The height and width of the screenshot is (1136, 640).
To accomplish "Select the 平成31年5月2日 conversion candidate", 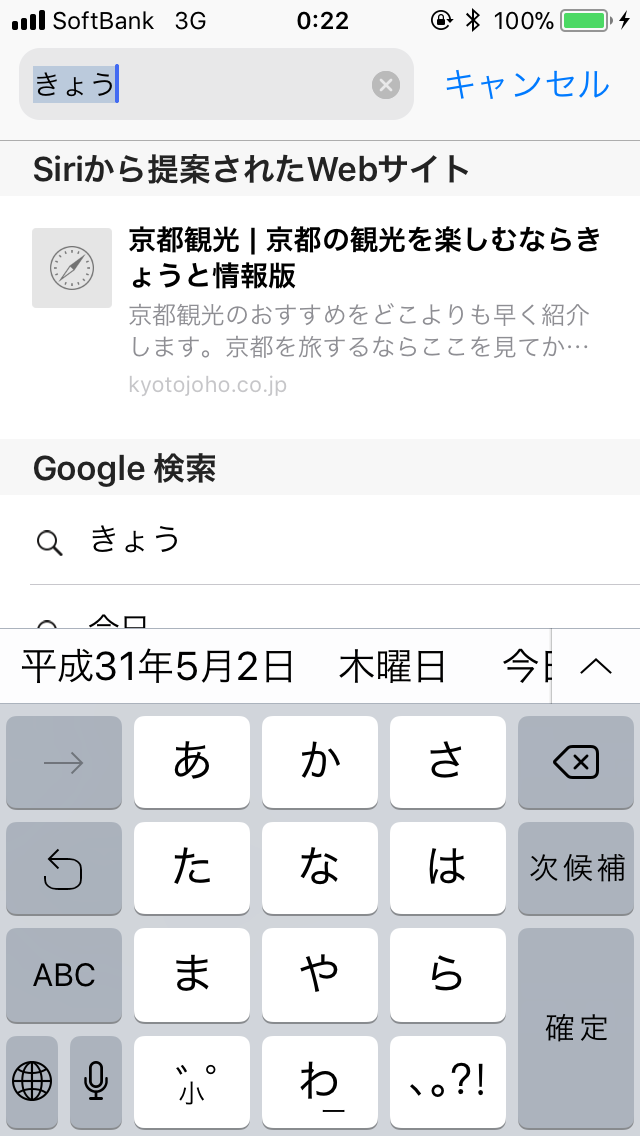I will 158,667.
